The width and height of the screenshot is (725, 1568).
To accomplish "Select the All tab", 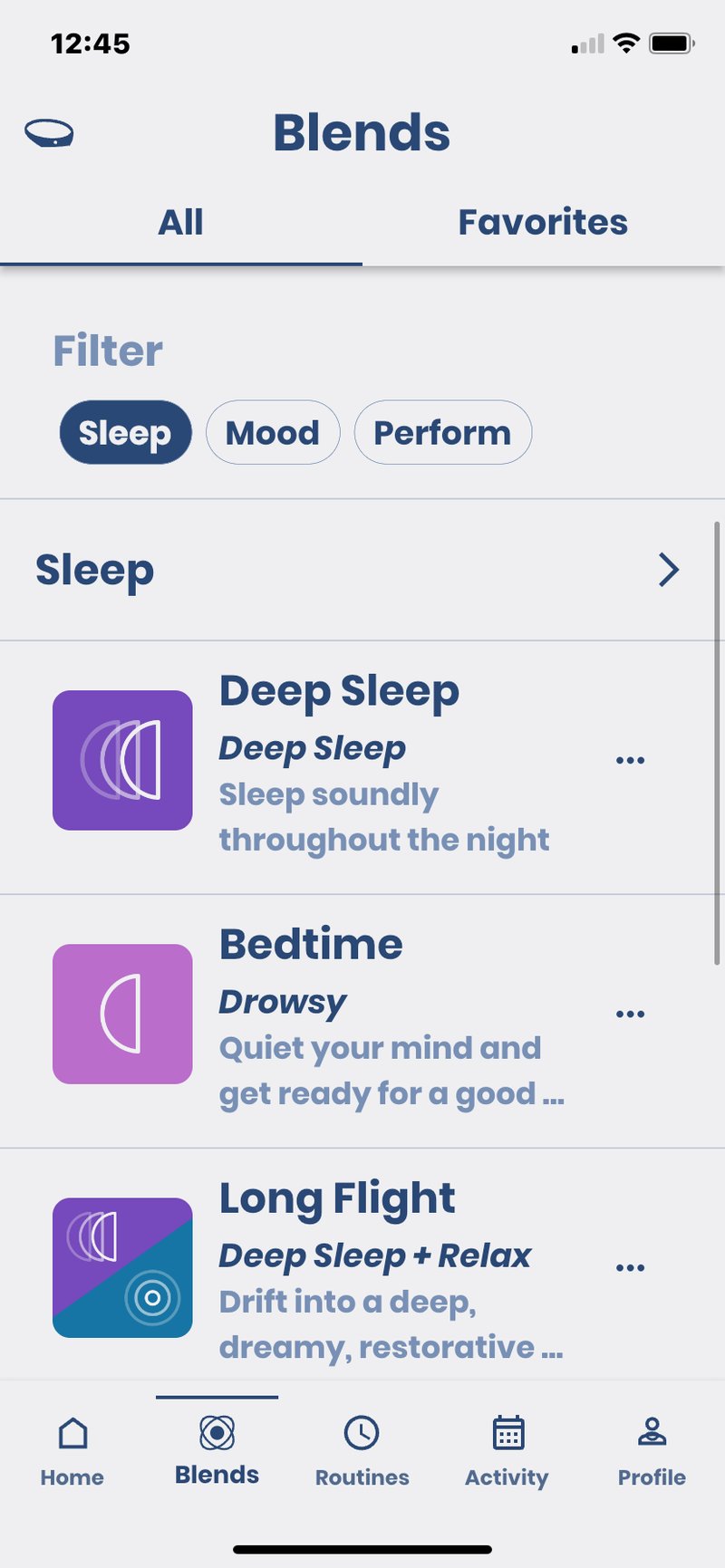I will pos(180,222).
